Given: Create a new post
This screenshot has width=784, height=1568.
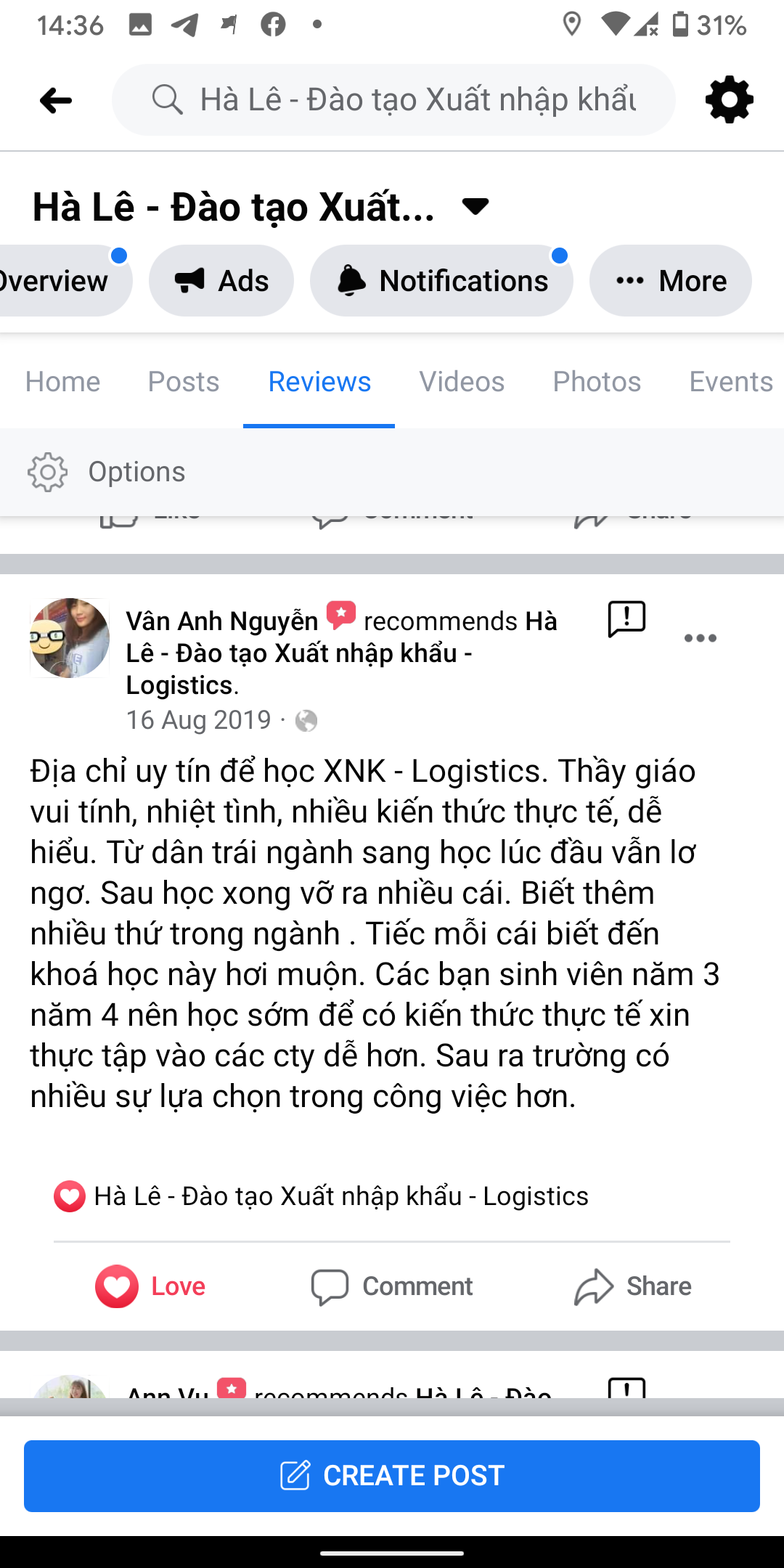Looking at the screenshot, I should [392, 1476].
